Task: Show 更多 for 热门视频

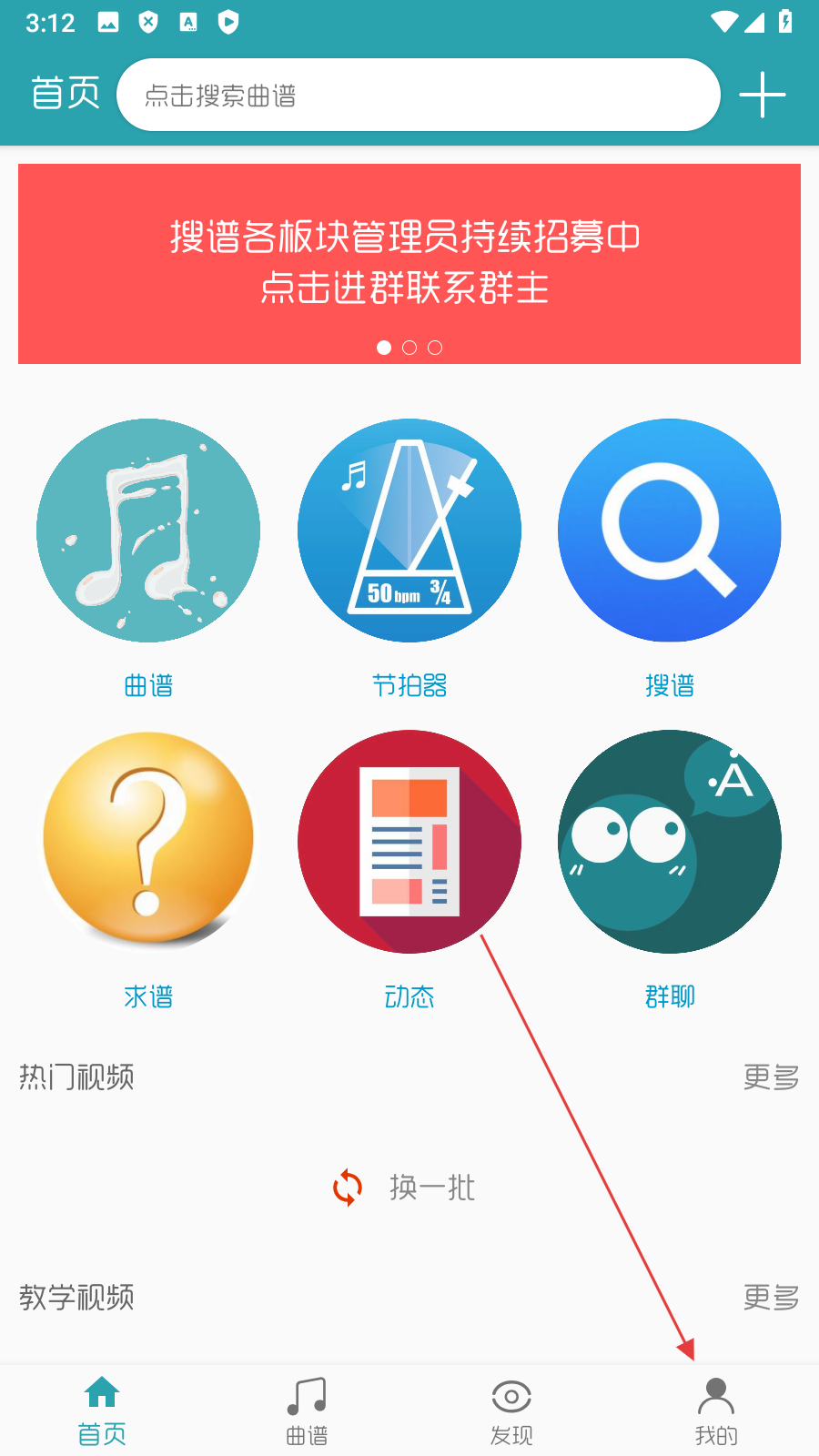Action: (x=771, y=1077)
